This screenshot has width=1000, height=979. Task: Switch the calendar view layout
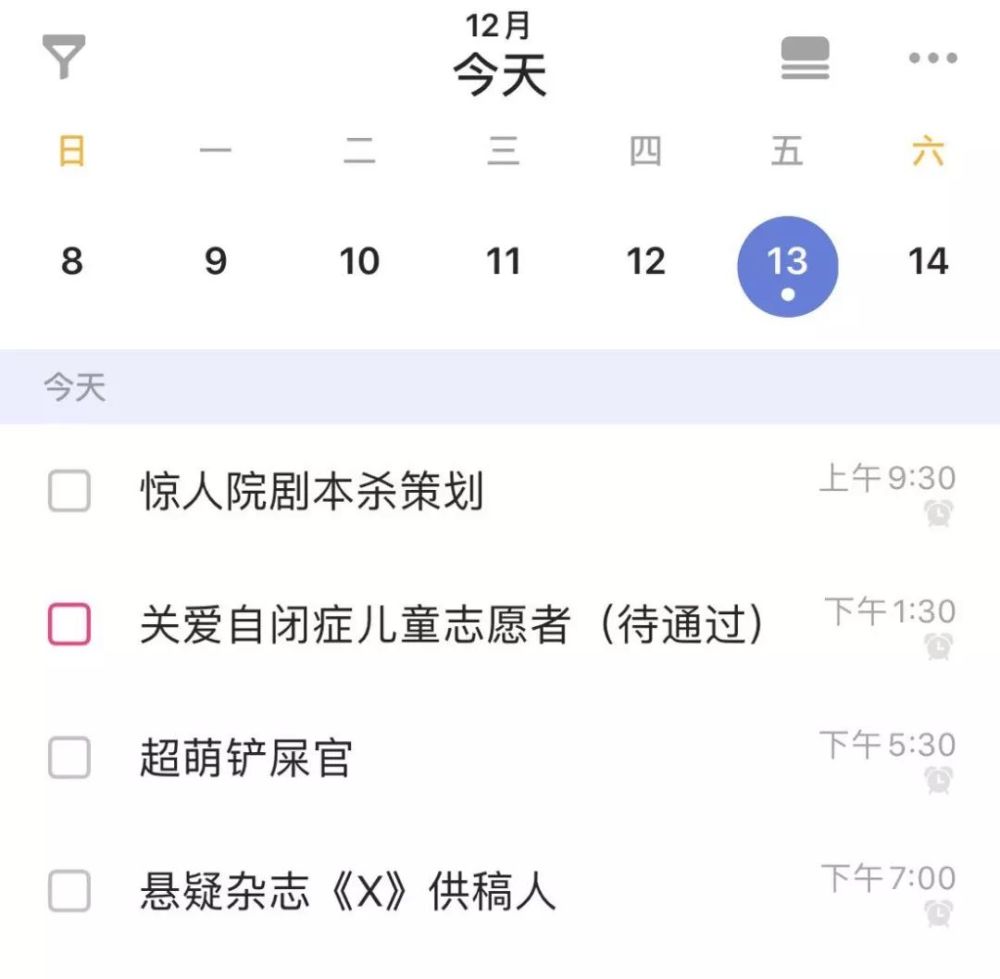(804, 58)
